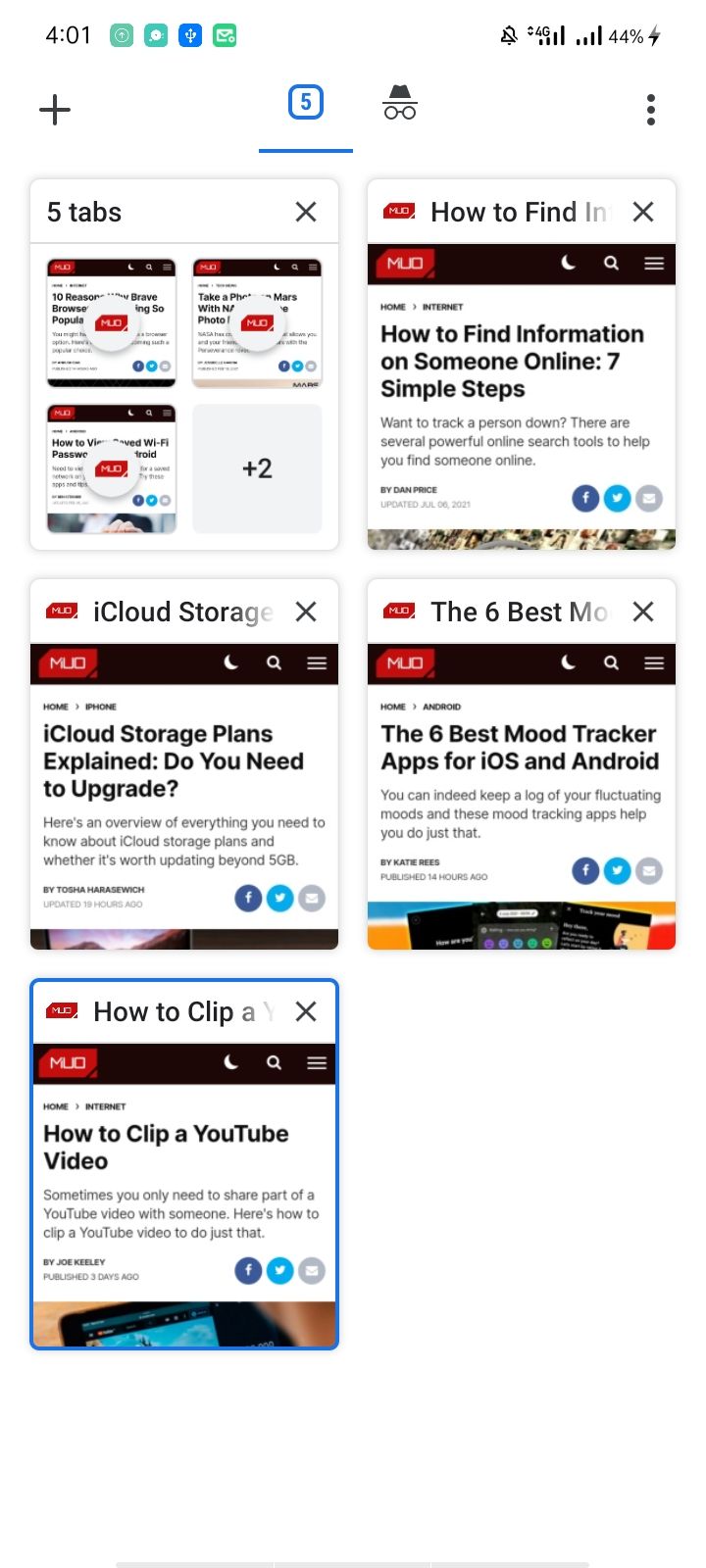706x1568 pixels.
Task: Tap the search icon on the How to Find Information thumbnail
Action: click(610, 263)
